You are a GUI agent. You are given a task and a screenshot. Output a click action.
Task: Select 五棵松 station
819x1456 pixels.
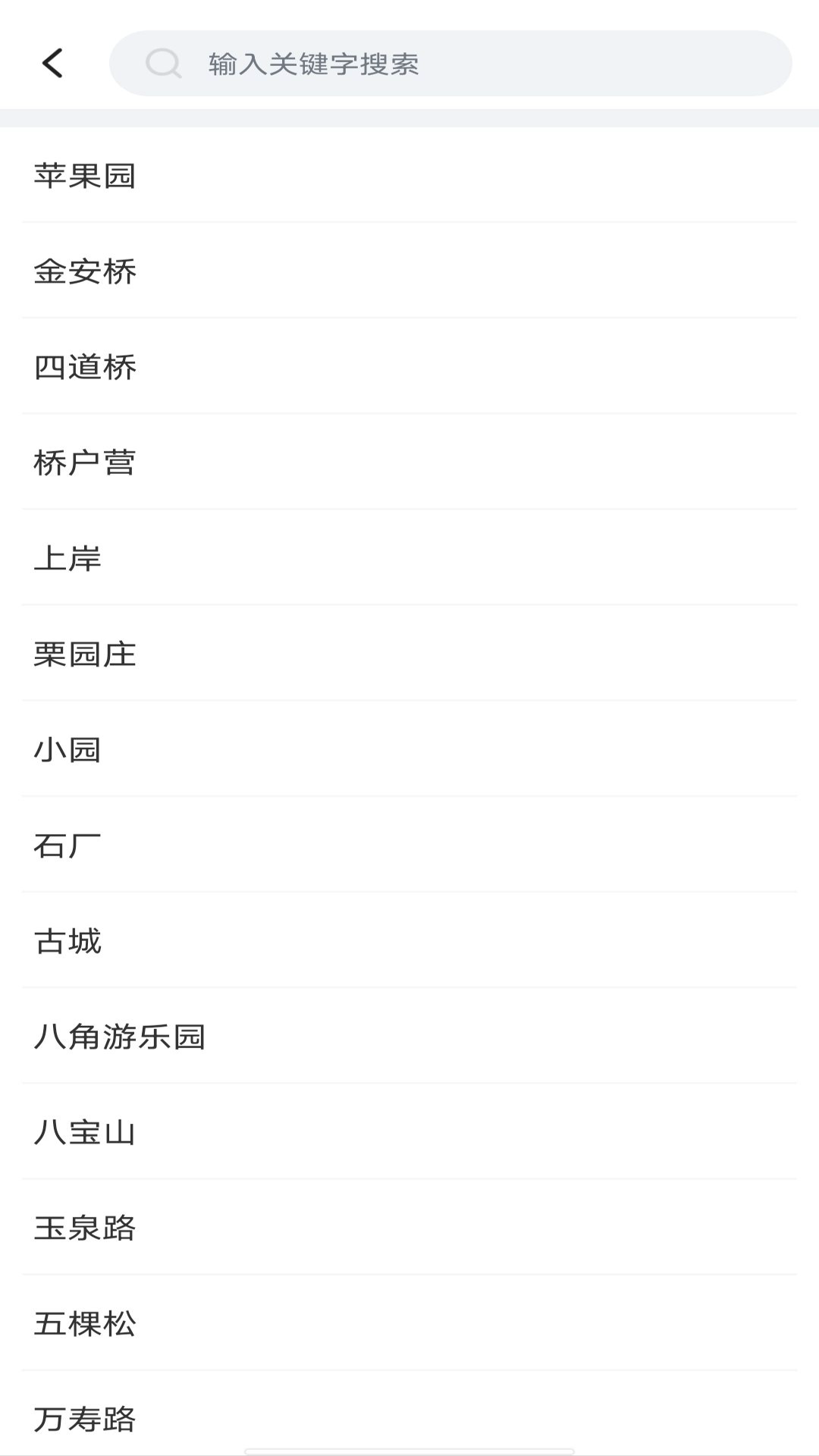[85, 1323]
